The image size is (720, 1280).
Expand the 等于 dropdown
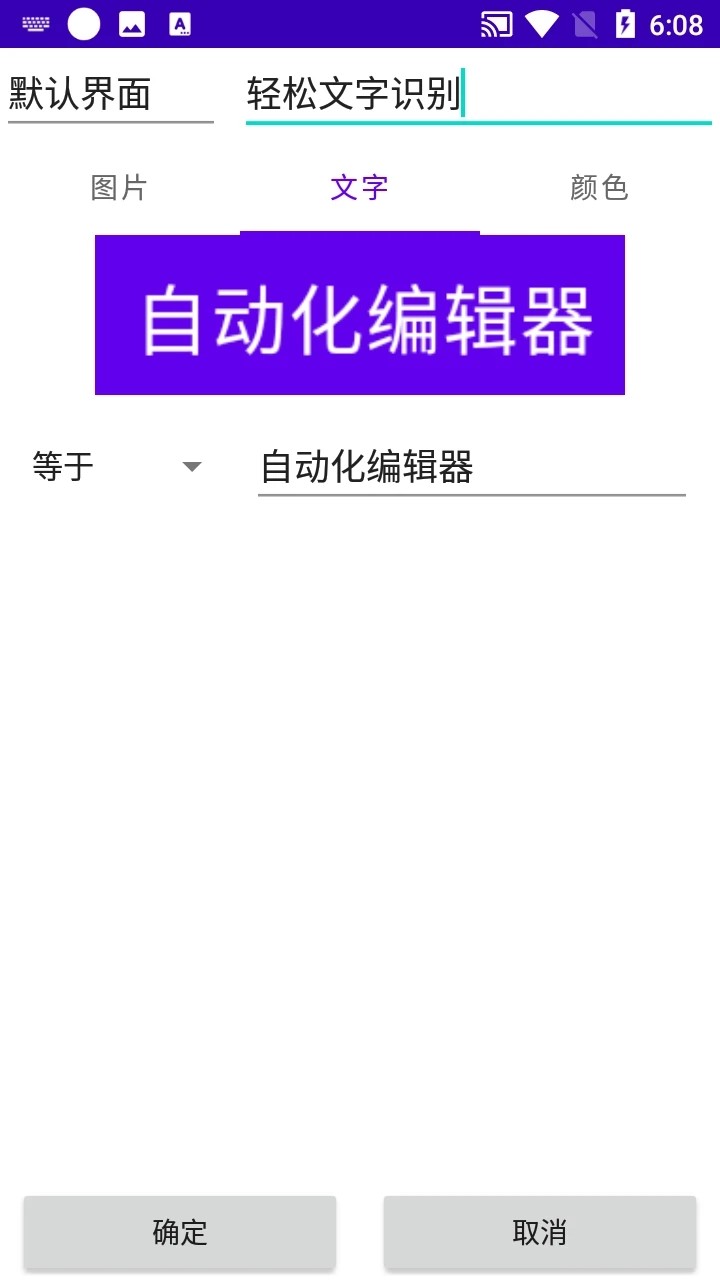117,467
